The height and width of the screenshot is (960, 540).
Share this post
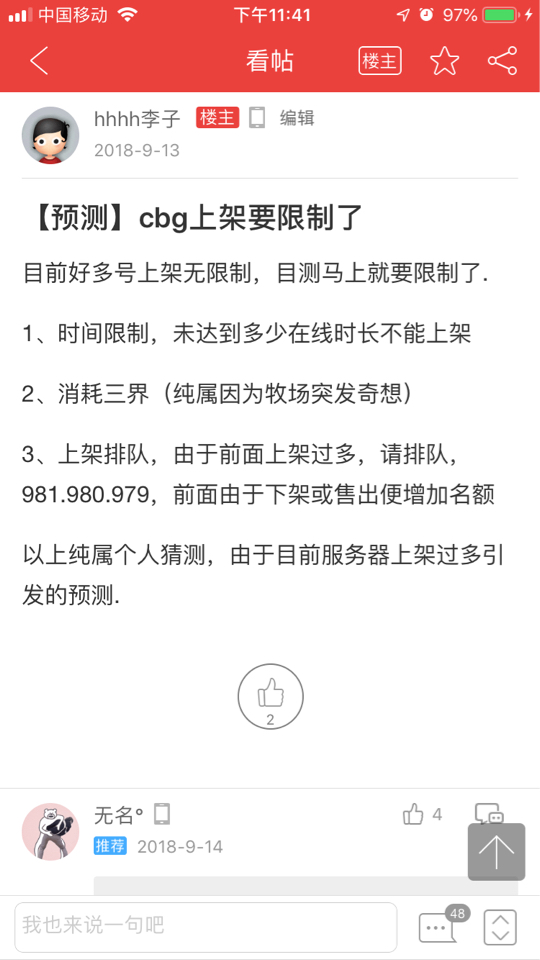tap(502, 61)
